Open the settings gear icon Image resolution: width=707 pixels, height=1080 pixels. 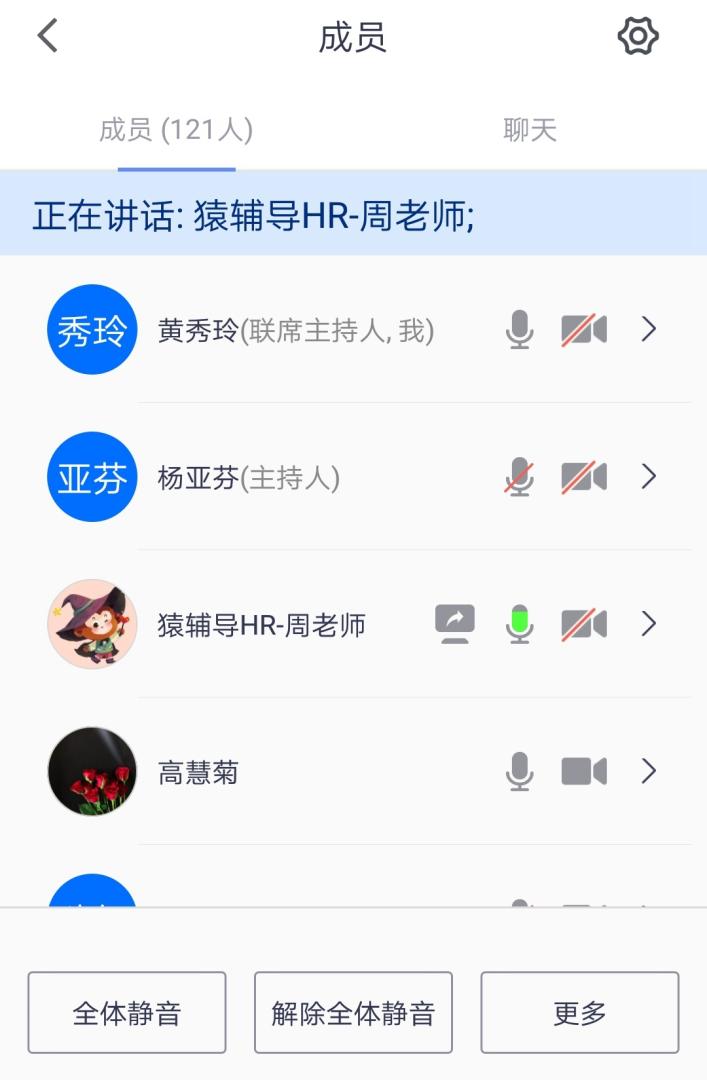pos(638,37)
